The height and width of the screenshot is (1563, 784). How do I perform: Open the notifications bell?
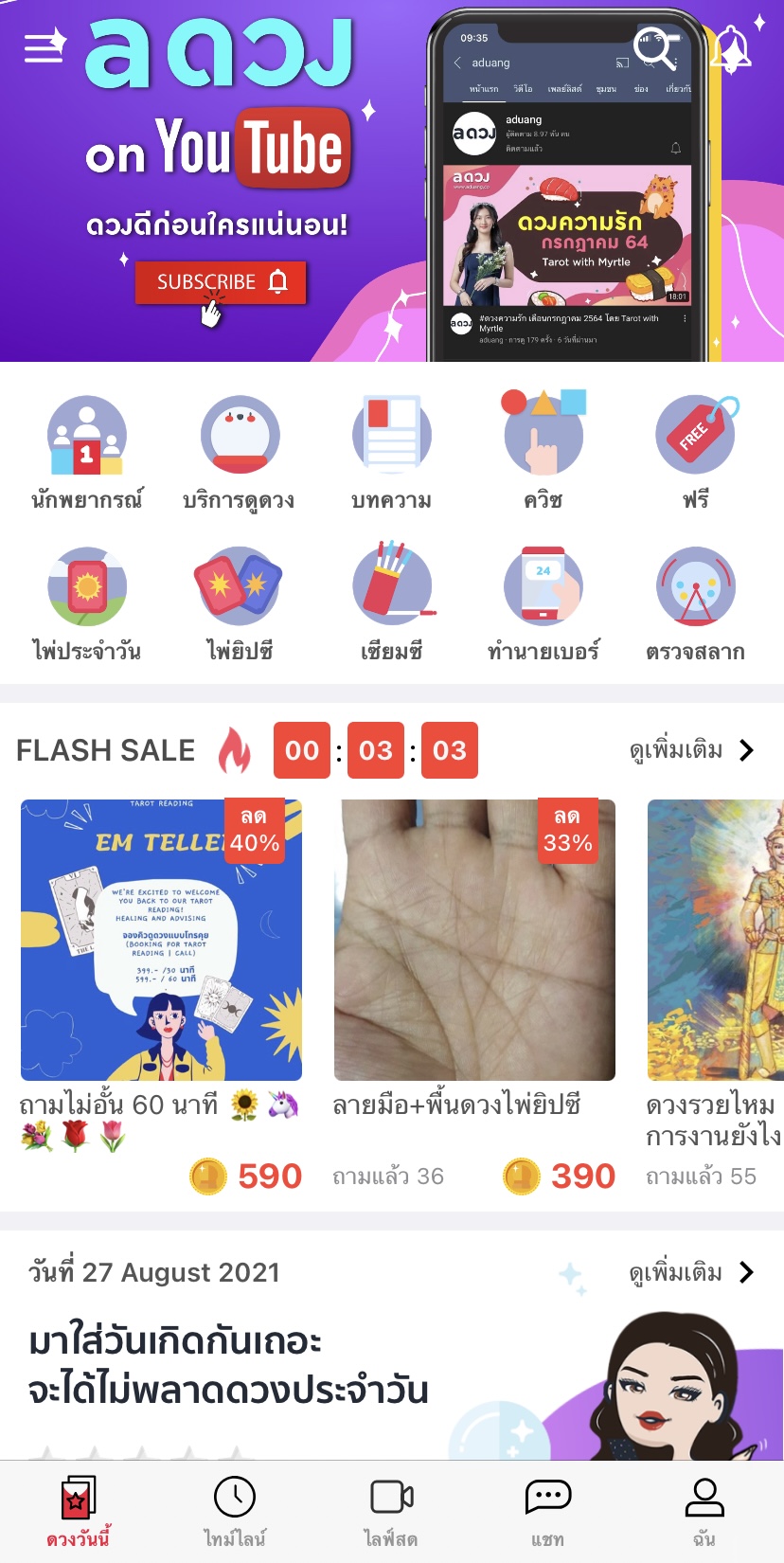[732, 47]
